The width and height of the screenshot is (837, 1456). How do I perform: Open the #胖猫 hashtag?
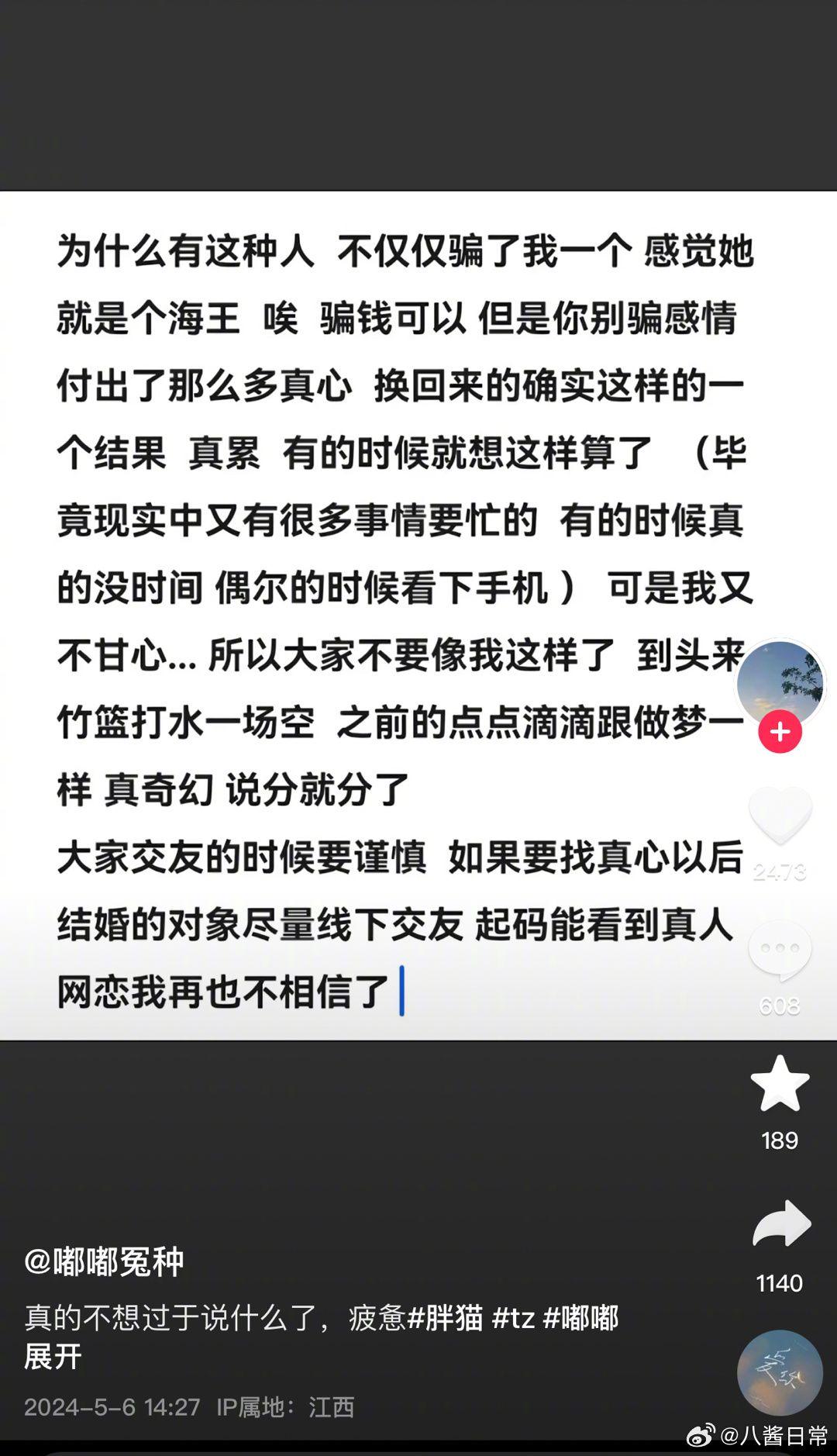445,1317
